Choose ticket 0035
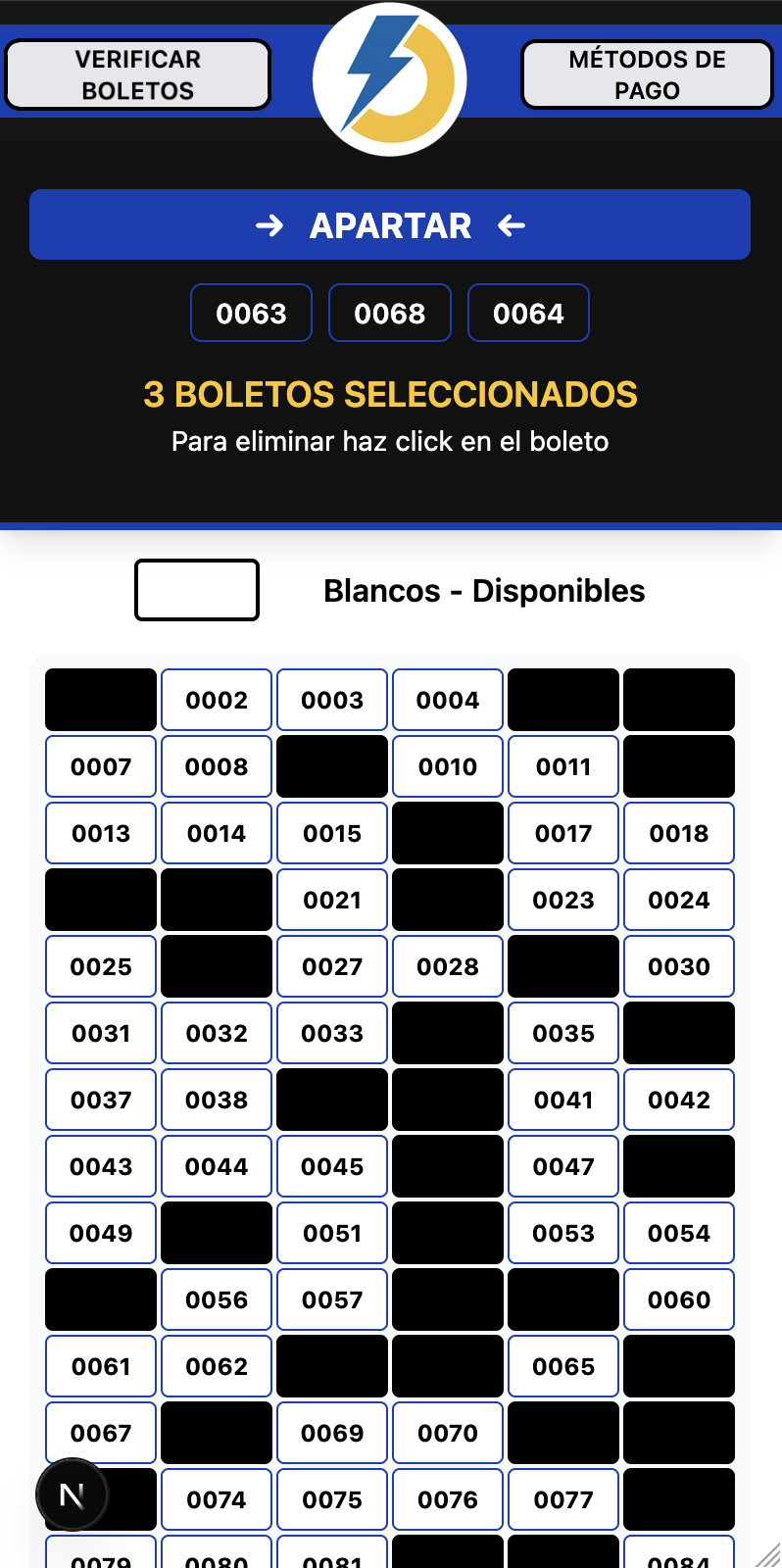This screenshot has width=782, height=1568. (x=563, y=1033)
